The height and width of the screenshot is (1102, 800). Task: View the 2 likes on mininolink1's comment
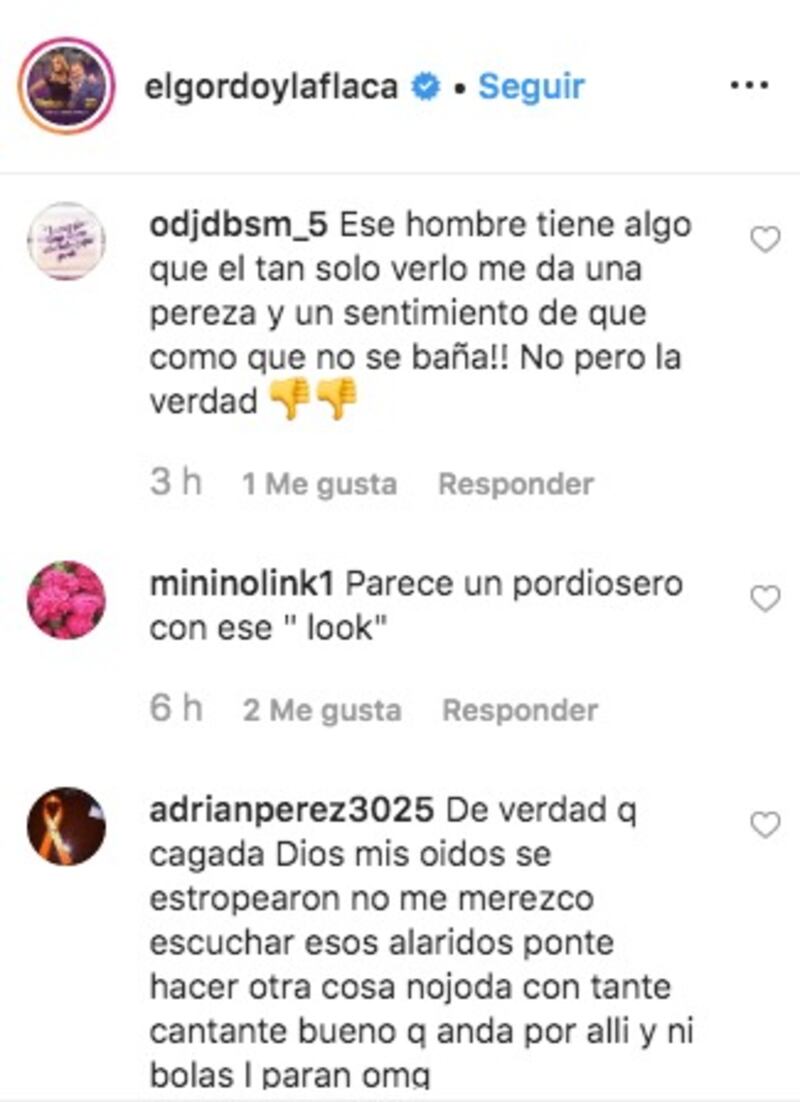coord(321,711)
